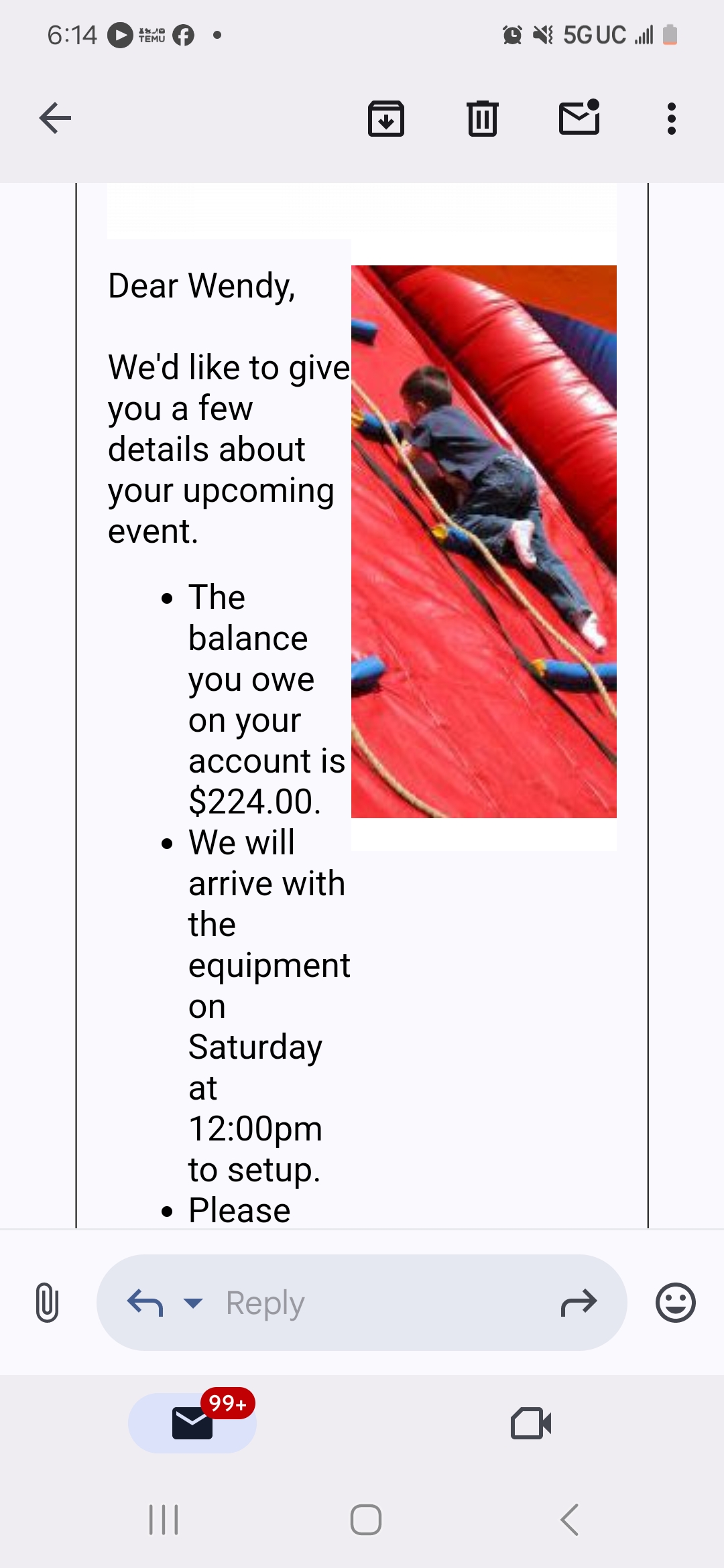Switch to the Mail tab
The width and height of the screenshot is (724, 1568).
click(192, 1423)
